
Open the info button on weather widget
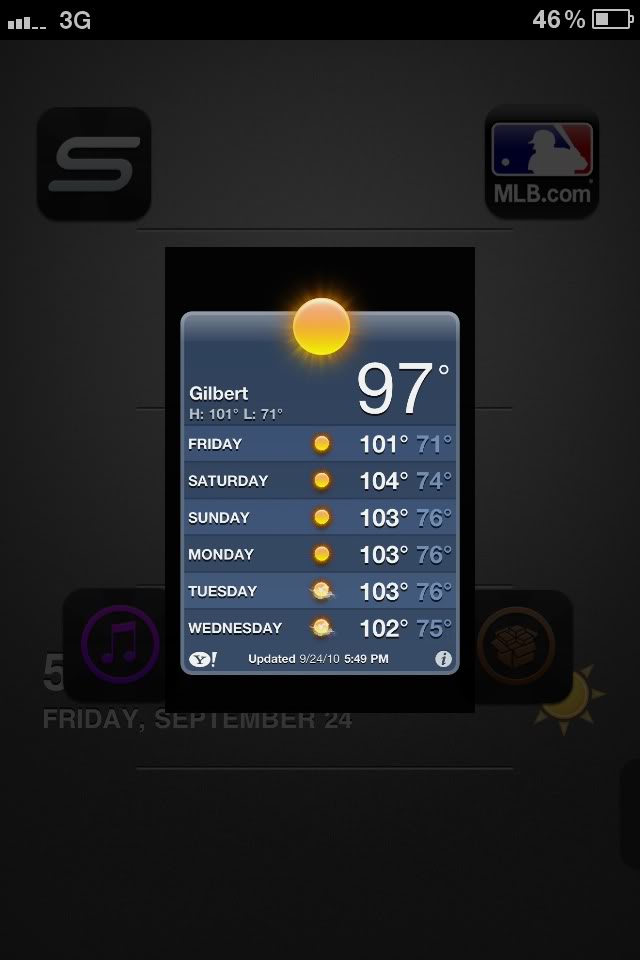point(443,659)
